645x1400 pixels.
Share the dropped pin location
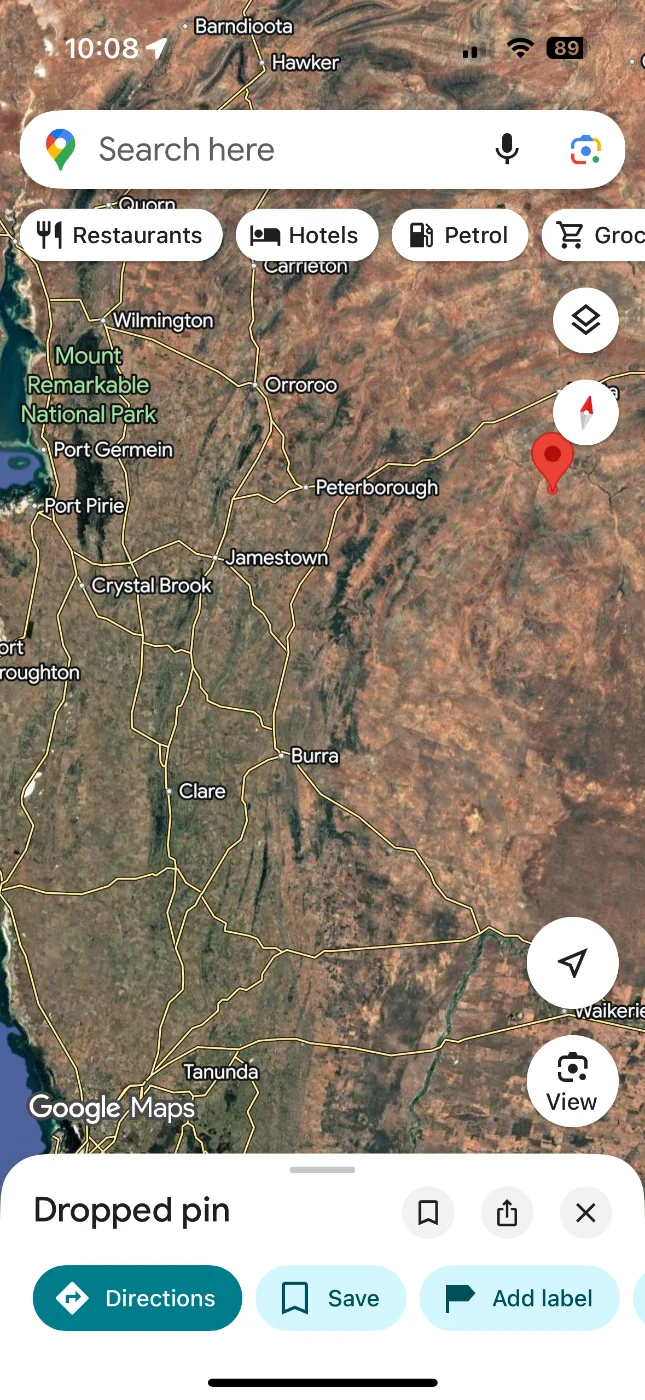pyautogui.click(x=507, y=1213)
